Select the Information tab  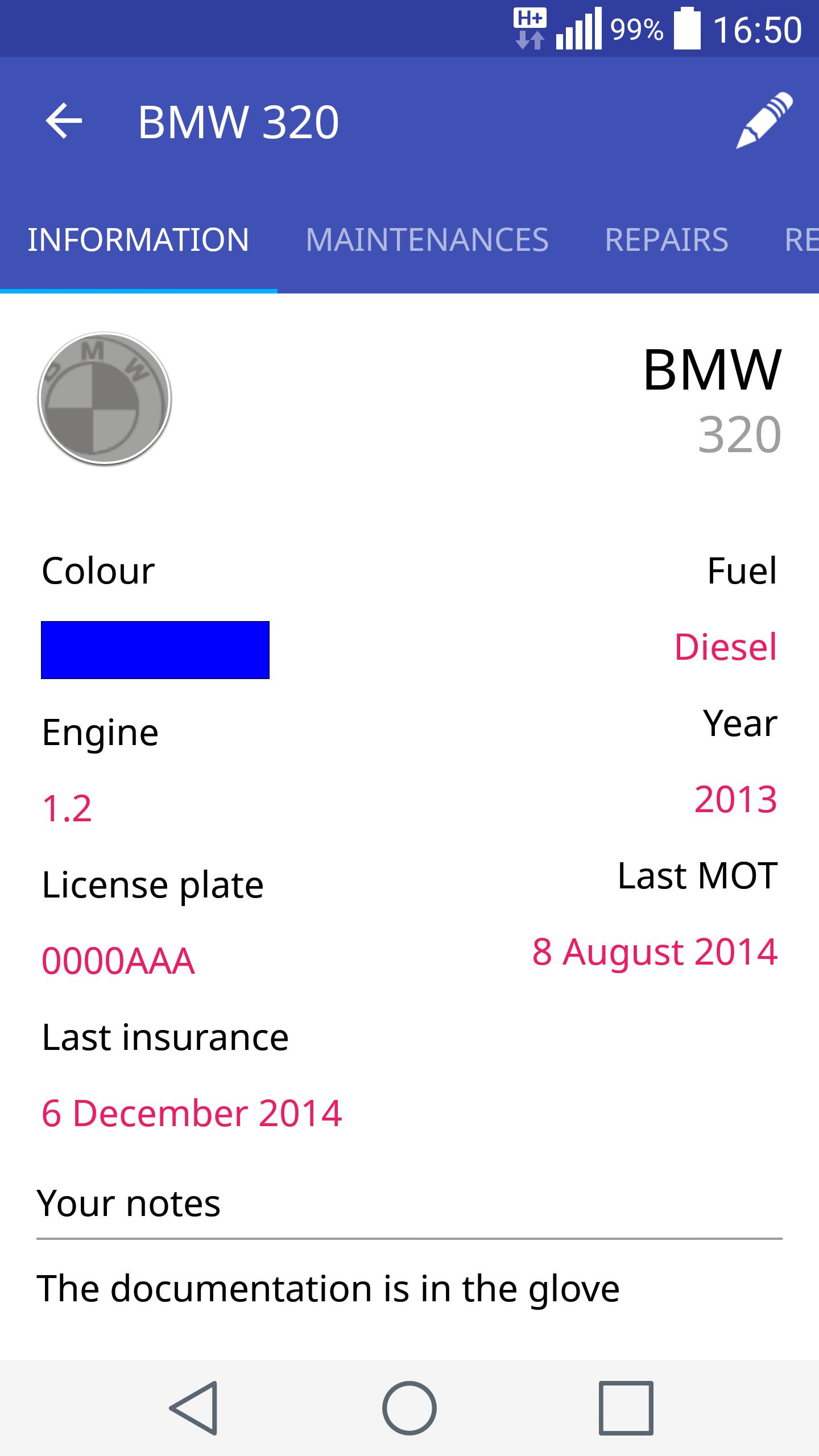pos(138,239)
